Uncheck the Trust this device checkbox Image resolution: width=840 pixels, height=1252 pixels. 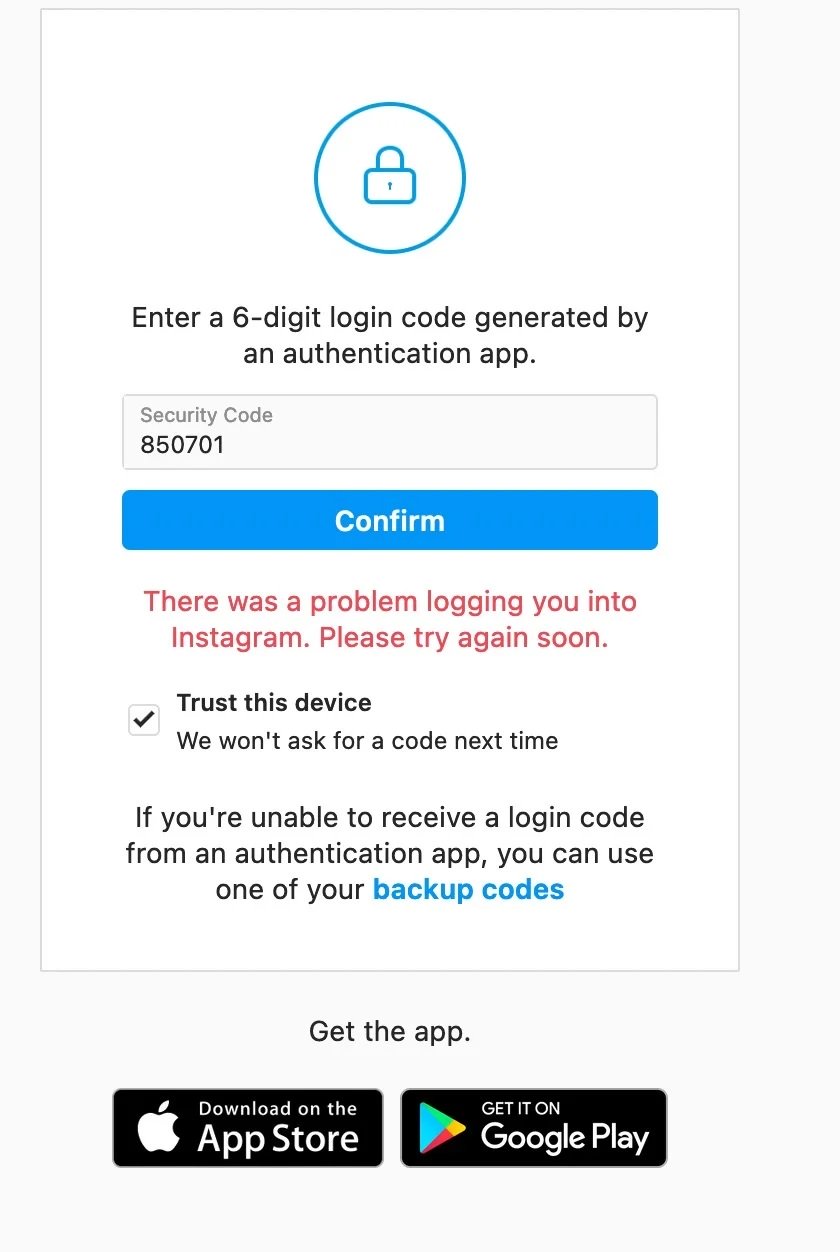click(144, 720)
